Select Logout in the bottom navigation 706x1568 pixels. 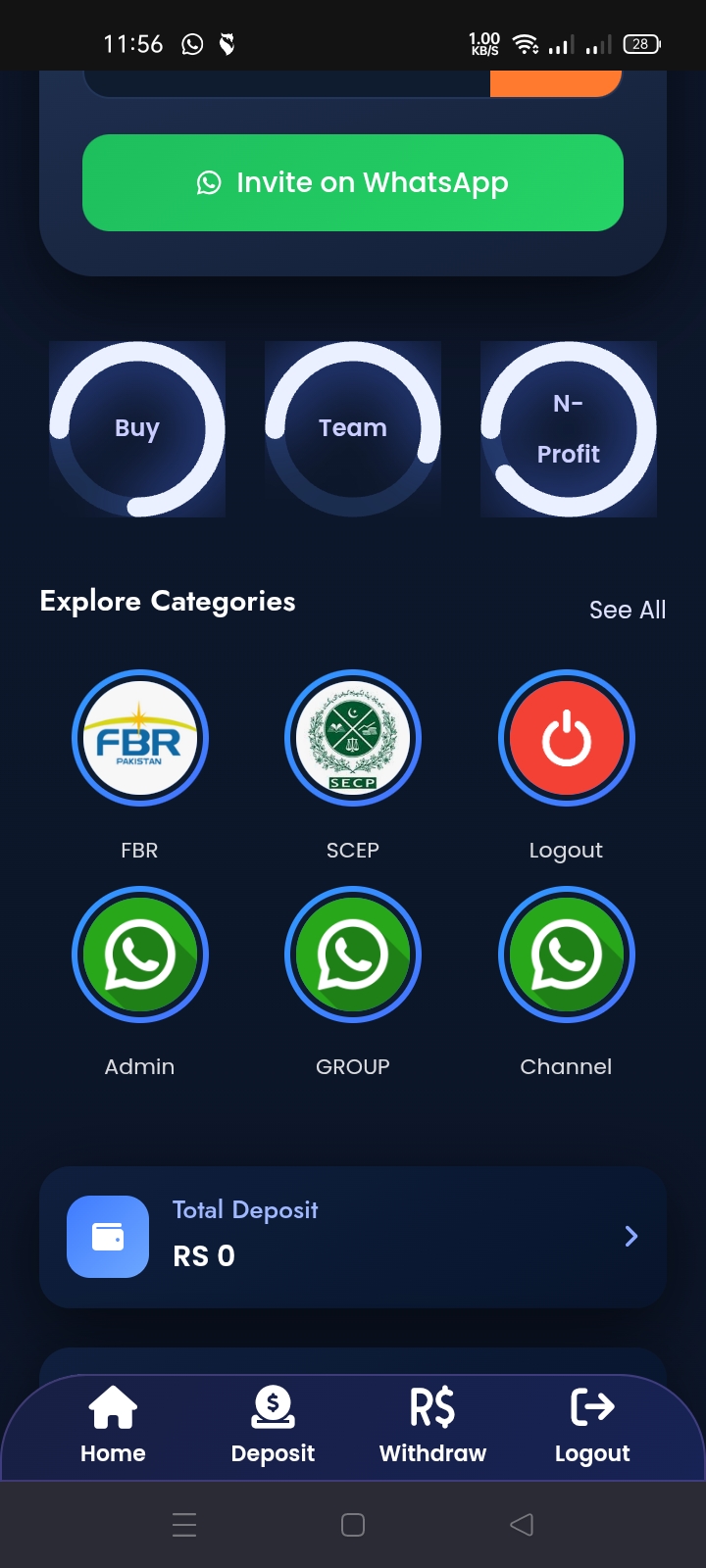pos(592,1425)
